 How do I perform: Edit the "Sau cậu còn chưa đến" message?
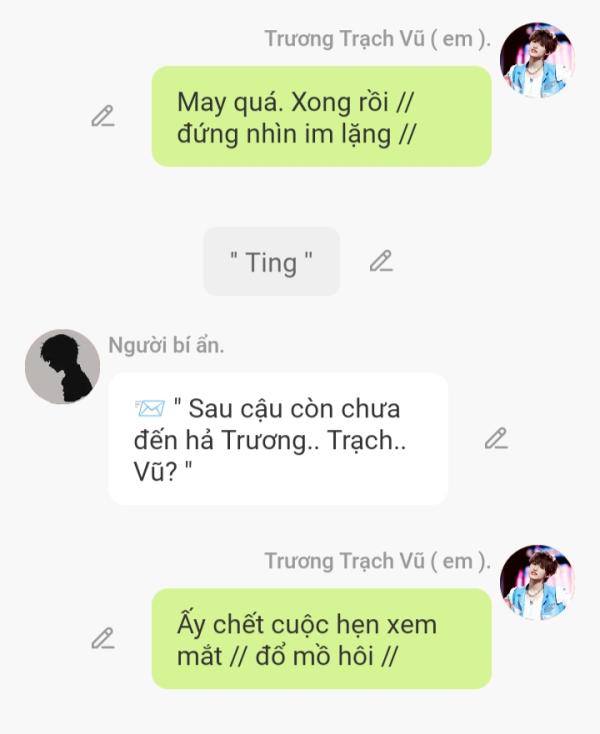coord(496,438)
